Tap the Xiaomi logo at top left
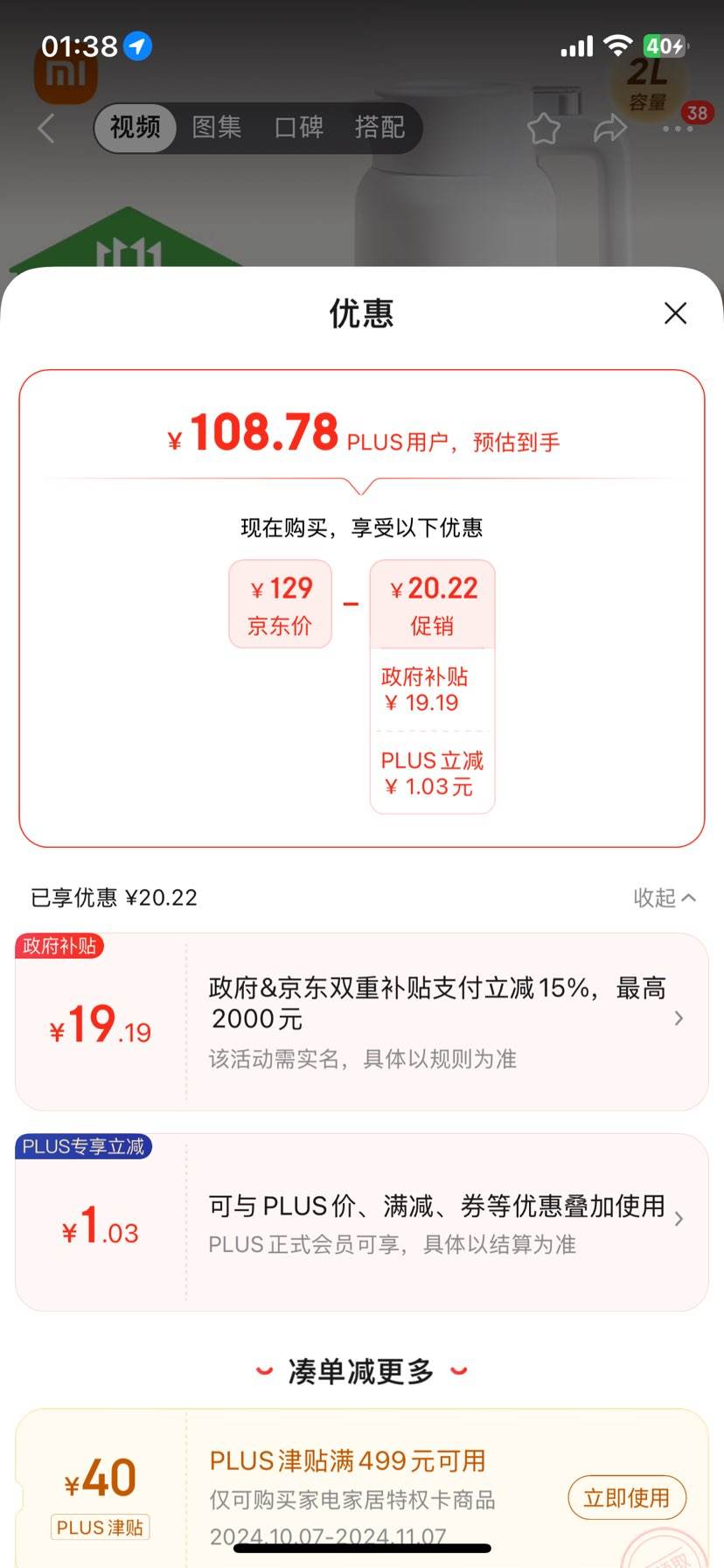 click(x=66, y=74)
